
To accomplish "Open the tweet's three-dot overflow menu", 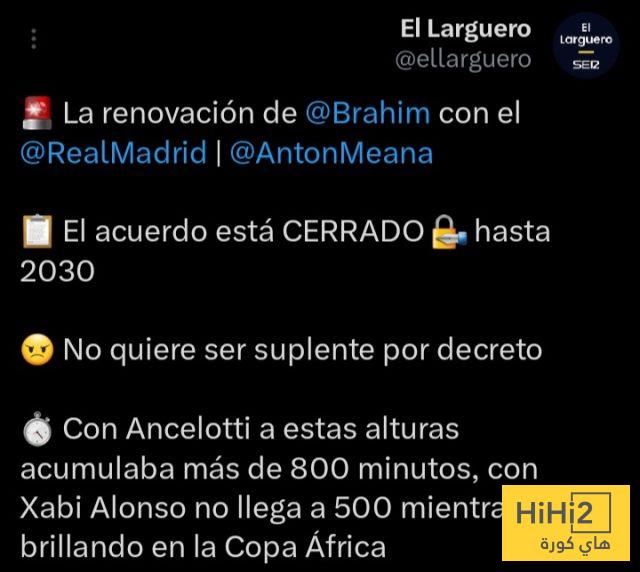I will [35, 39].
